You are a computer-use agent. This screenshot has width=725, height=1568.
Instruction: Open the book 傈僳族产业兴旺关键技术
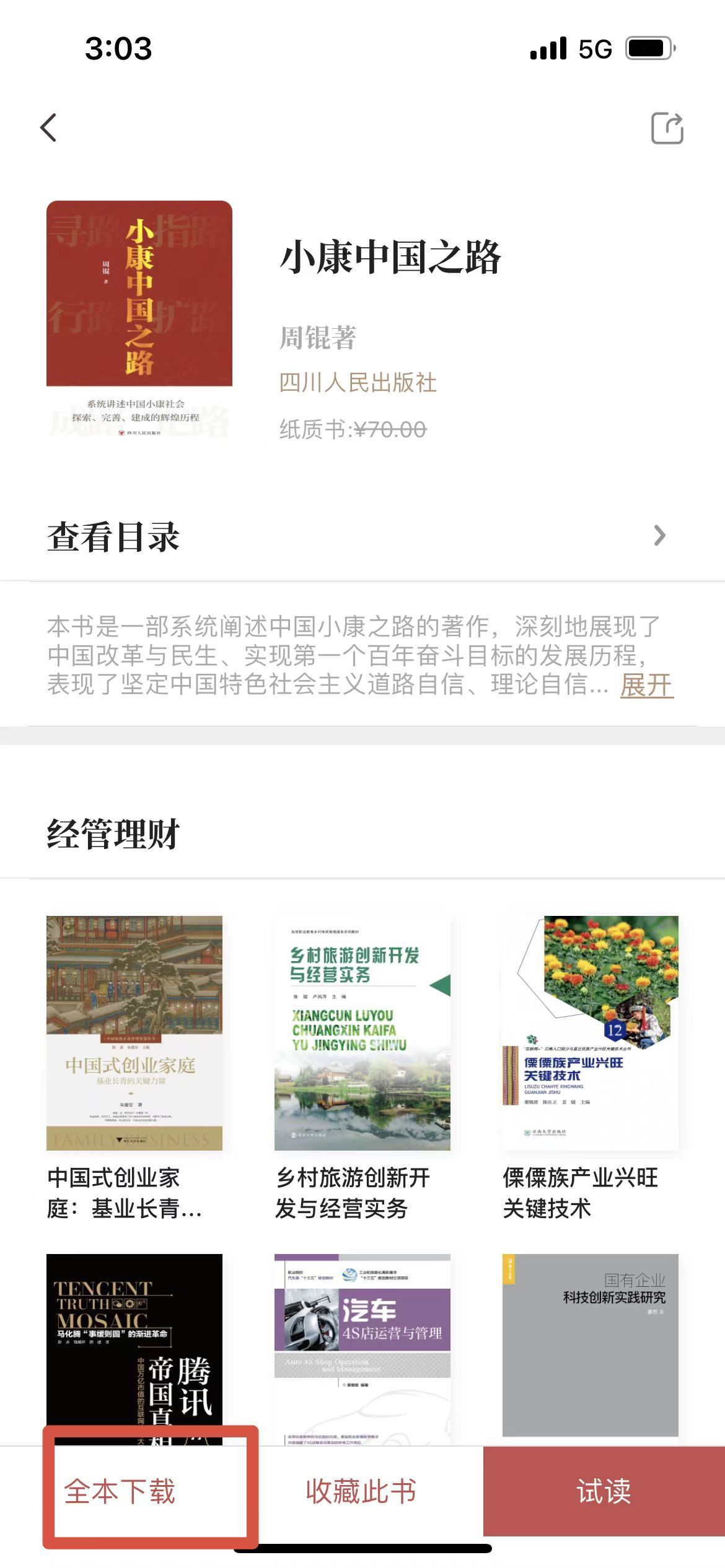click(590, 1033)
